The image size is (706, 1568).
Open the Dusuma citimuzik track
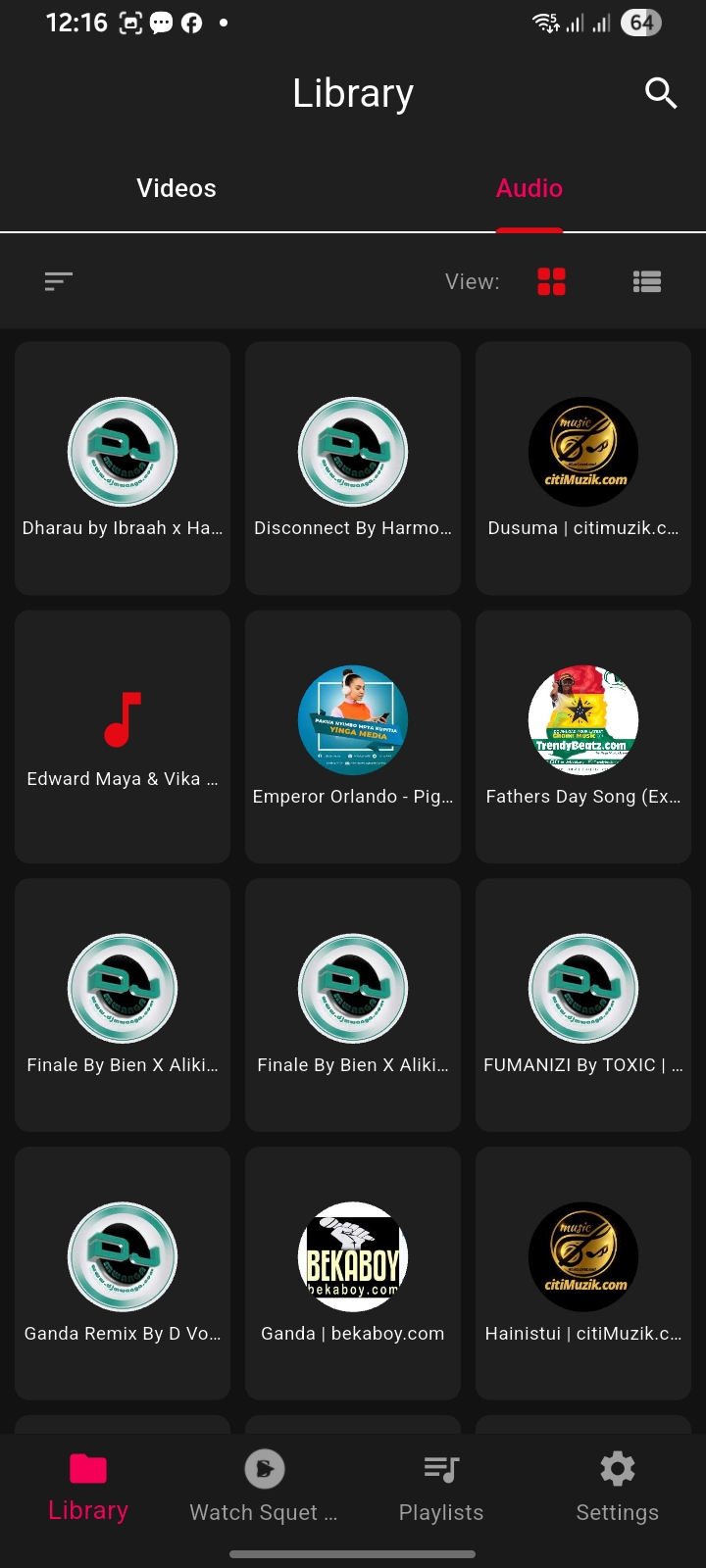point(583,468)
